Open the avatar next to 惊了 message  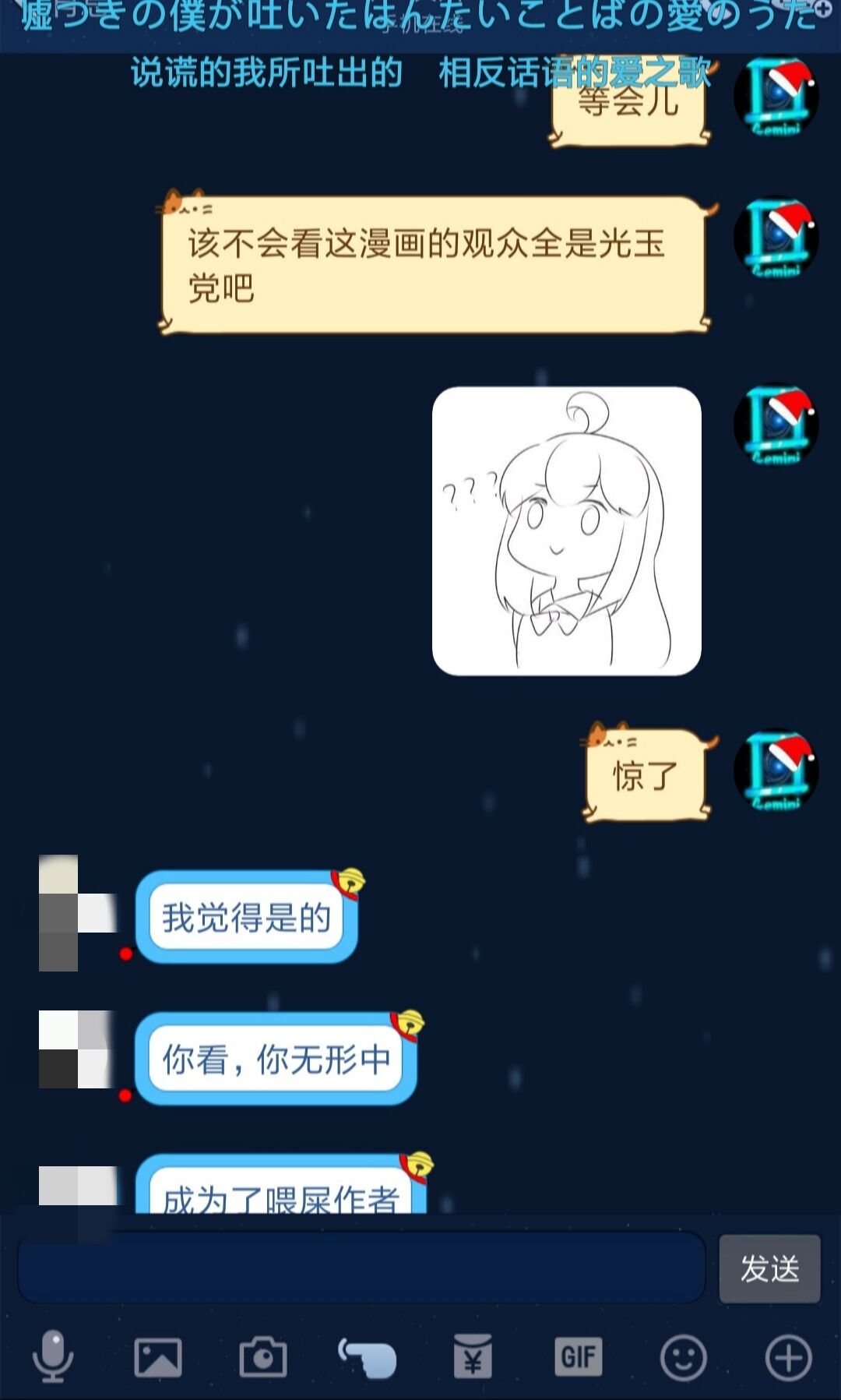(x=776, y=771)
